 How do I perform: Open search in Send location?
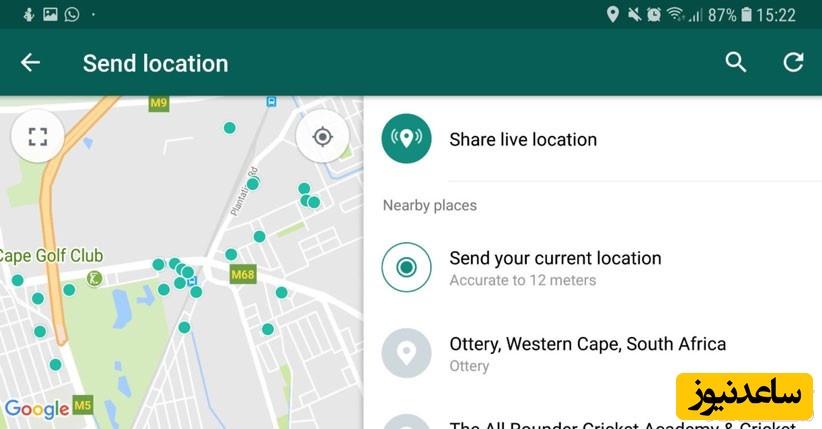(736, 63)
